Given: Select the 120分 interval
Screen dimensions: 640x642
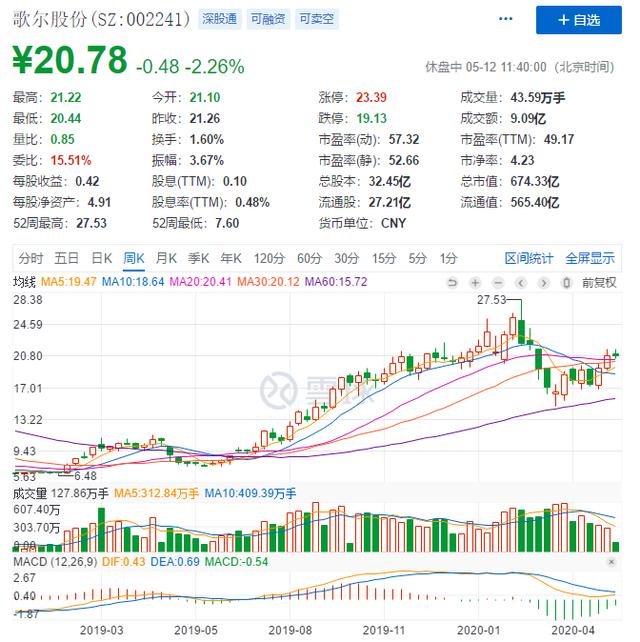Looking at the screenshot, I should [270, 257].
